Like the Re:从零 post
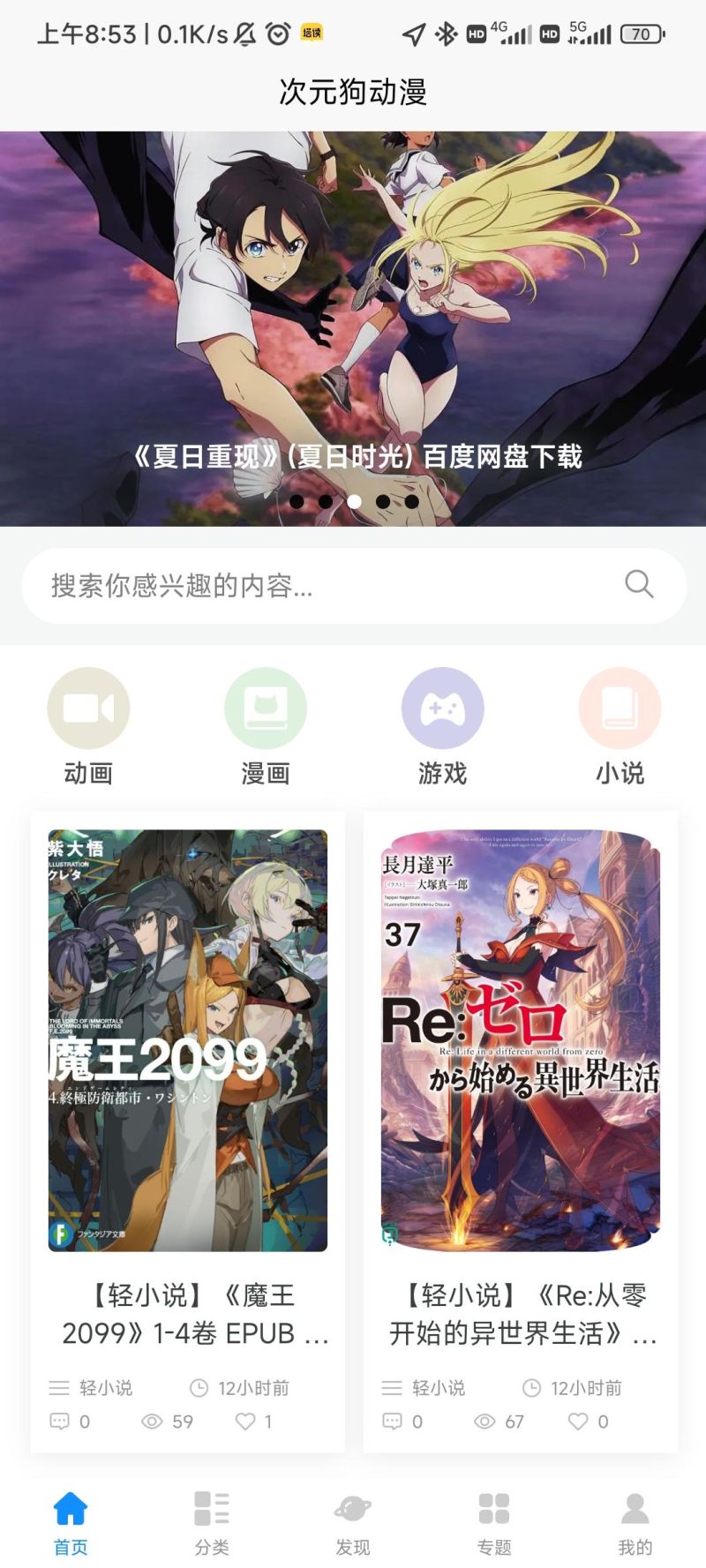Viewport: 706px width, 1568px height. tap(578, 1422)
